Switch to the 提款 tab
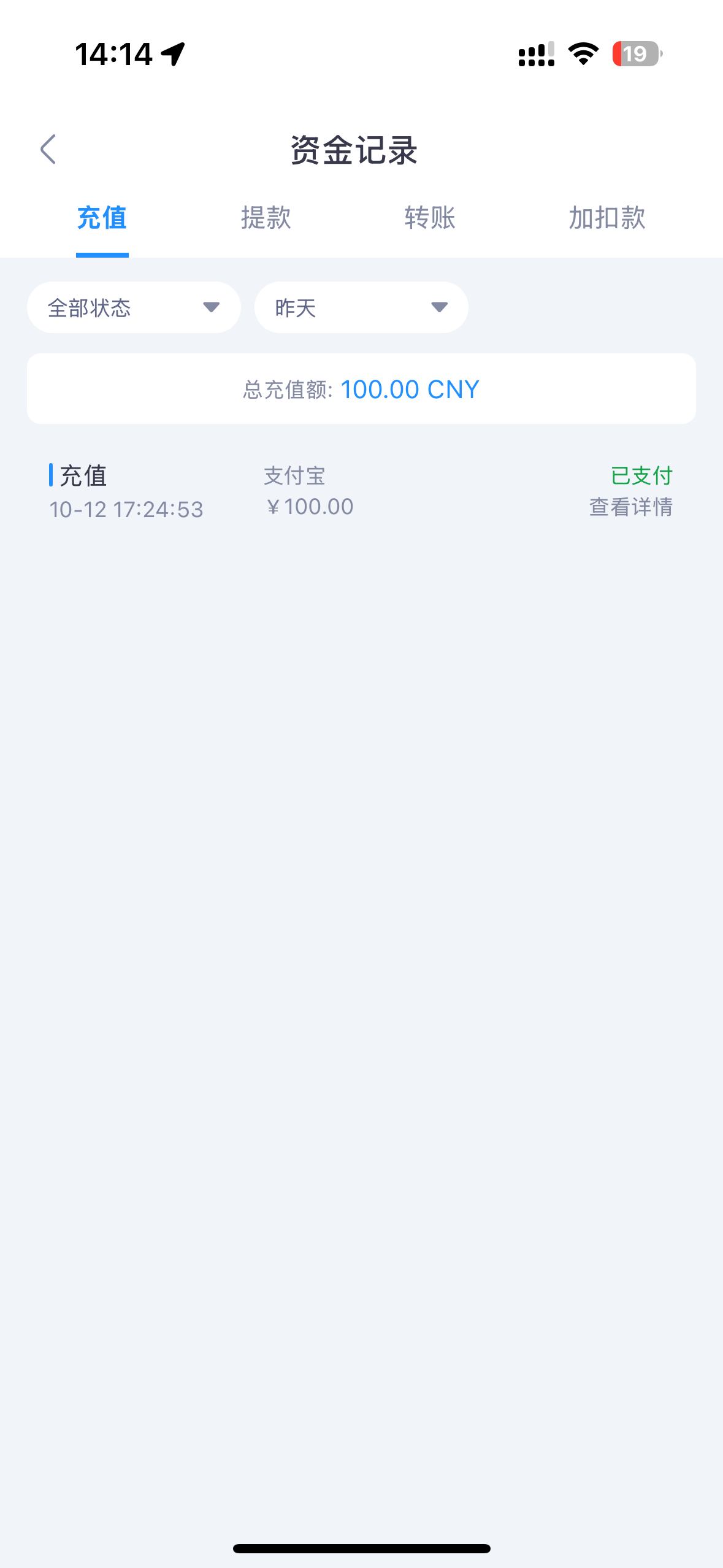The width and height of the screenshot is (723, 1568). [266, 218]
